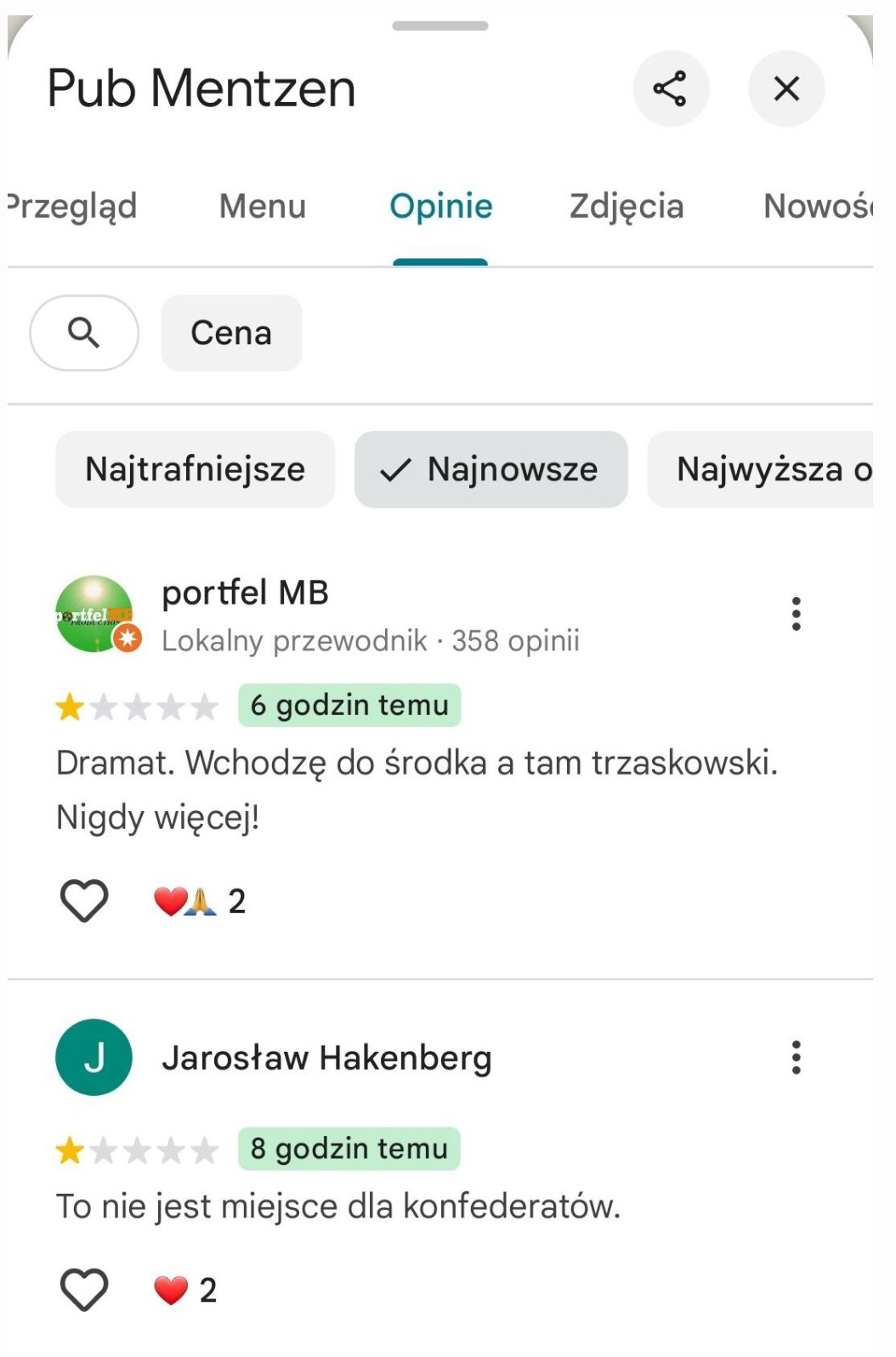Switch to the Zdjęcia tab
The width and height of the screenshot is (896, 1357).
point(627,207)
